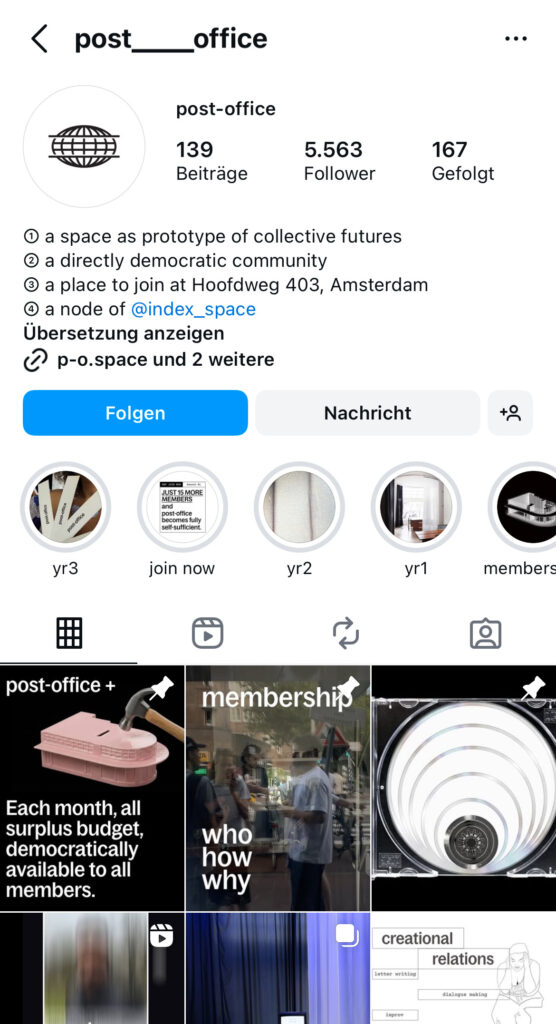Open the pinned post-office + post
Screen dimensions: 556x1024
click(92, 788)
